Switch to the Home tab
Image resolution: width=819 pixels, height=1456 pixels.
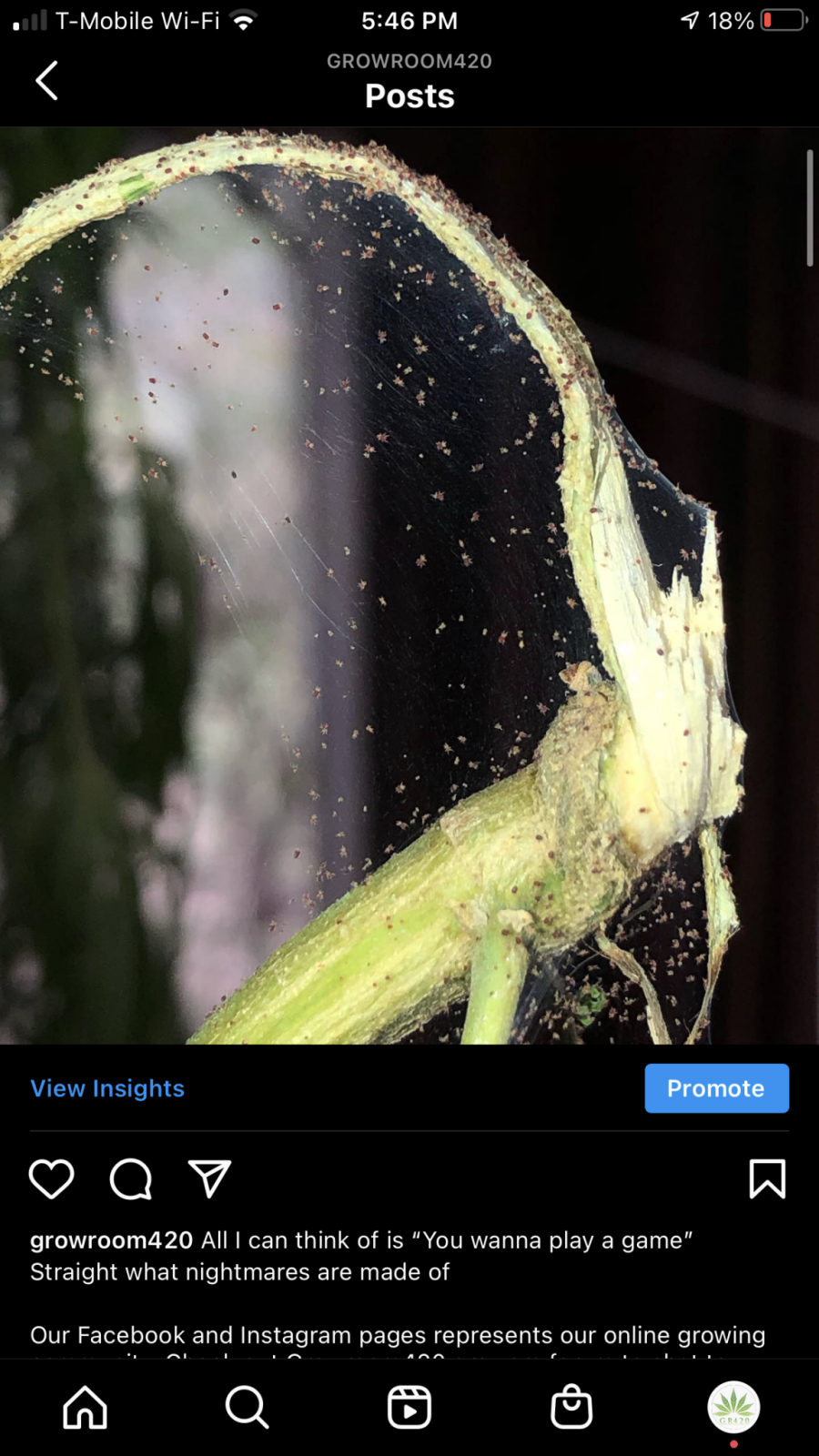tap(85, 1407)
